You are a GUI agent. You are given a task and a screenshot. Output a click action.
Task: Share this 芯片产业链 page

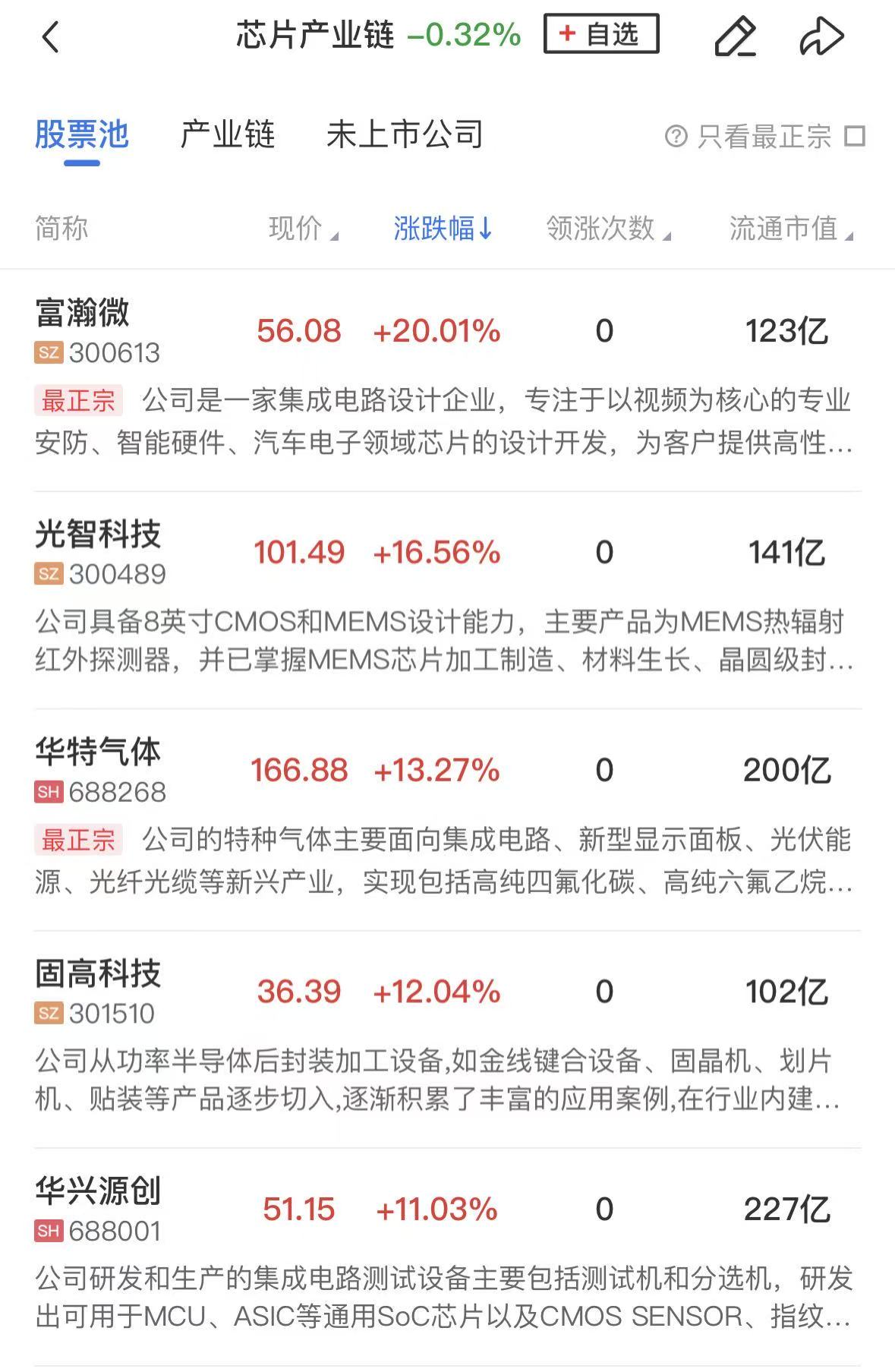(821, 36)
